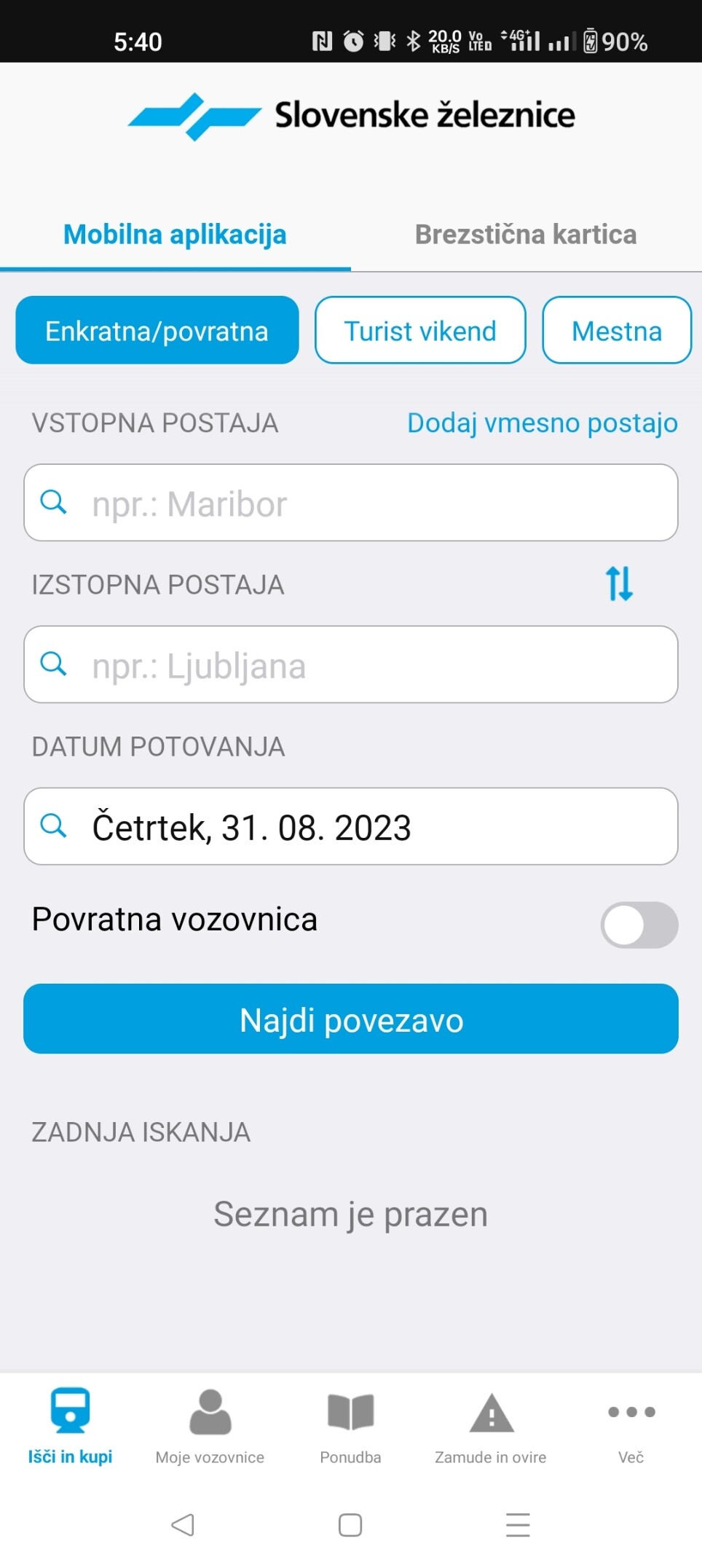
Task: Open the Išči in kupi tab
Action: coord(70,1425)
